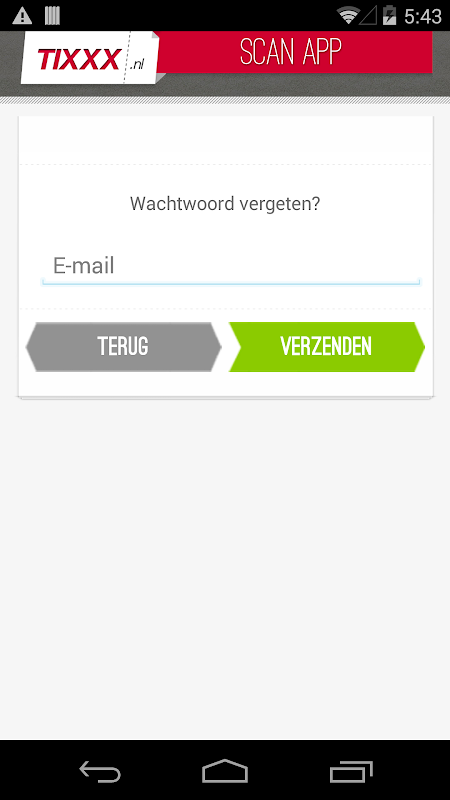Open the recent apps overview
This screenshot has width=450, height=800.
[351, 771]
